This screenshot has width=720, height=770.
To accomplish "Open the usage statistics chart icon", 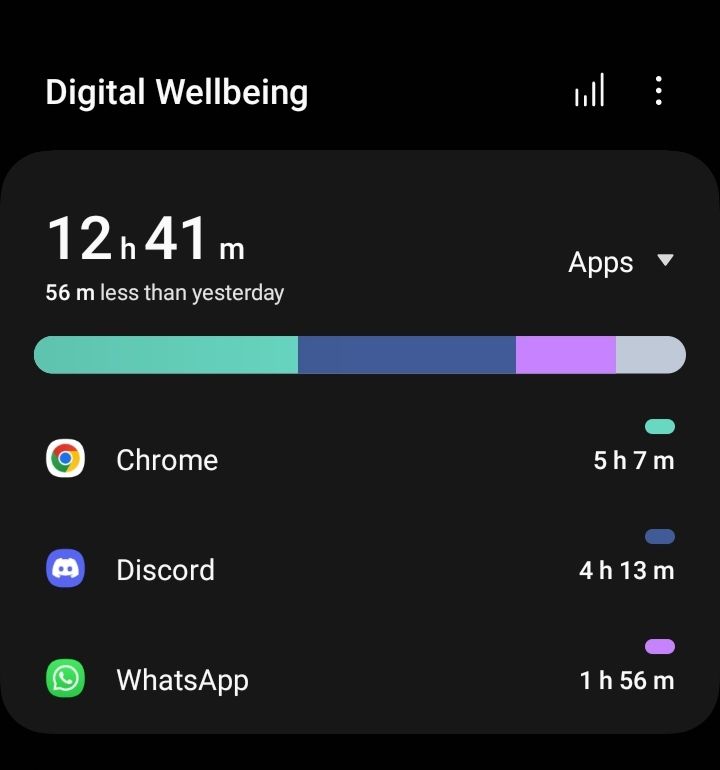I will pos(589,92).
